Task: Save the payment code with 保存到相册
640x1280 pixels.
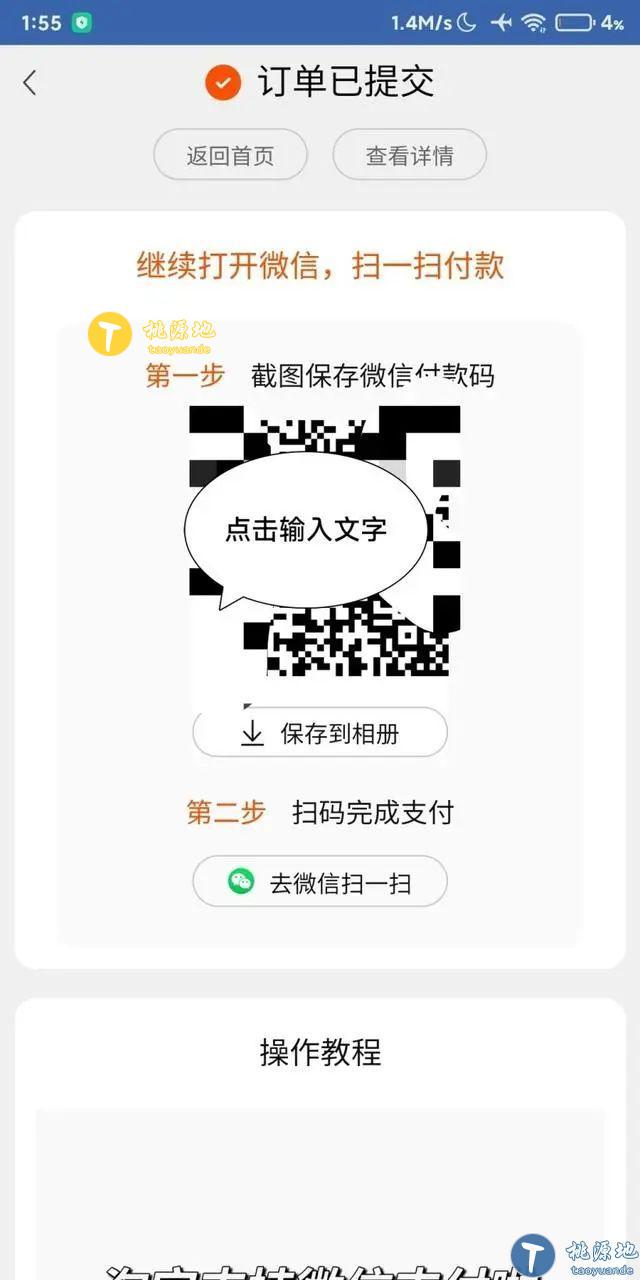Action: coord(320,733)
